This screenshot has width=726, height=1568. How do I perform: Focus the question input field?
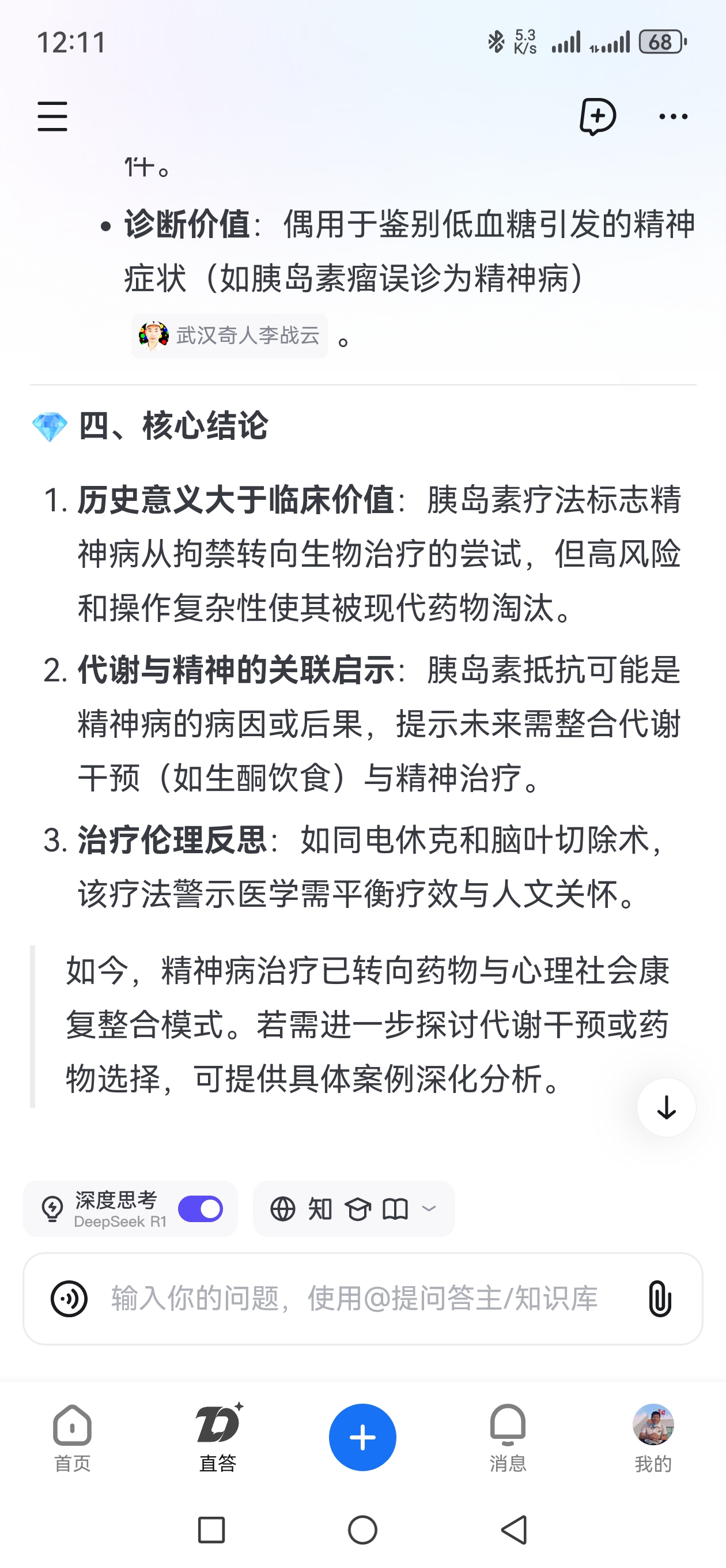click(x=353, y=1298)
